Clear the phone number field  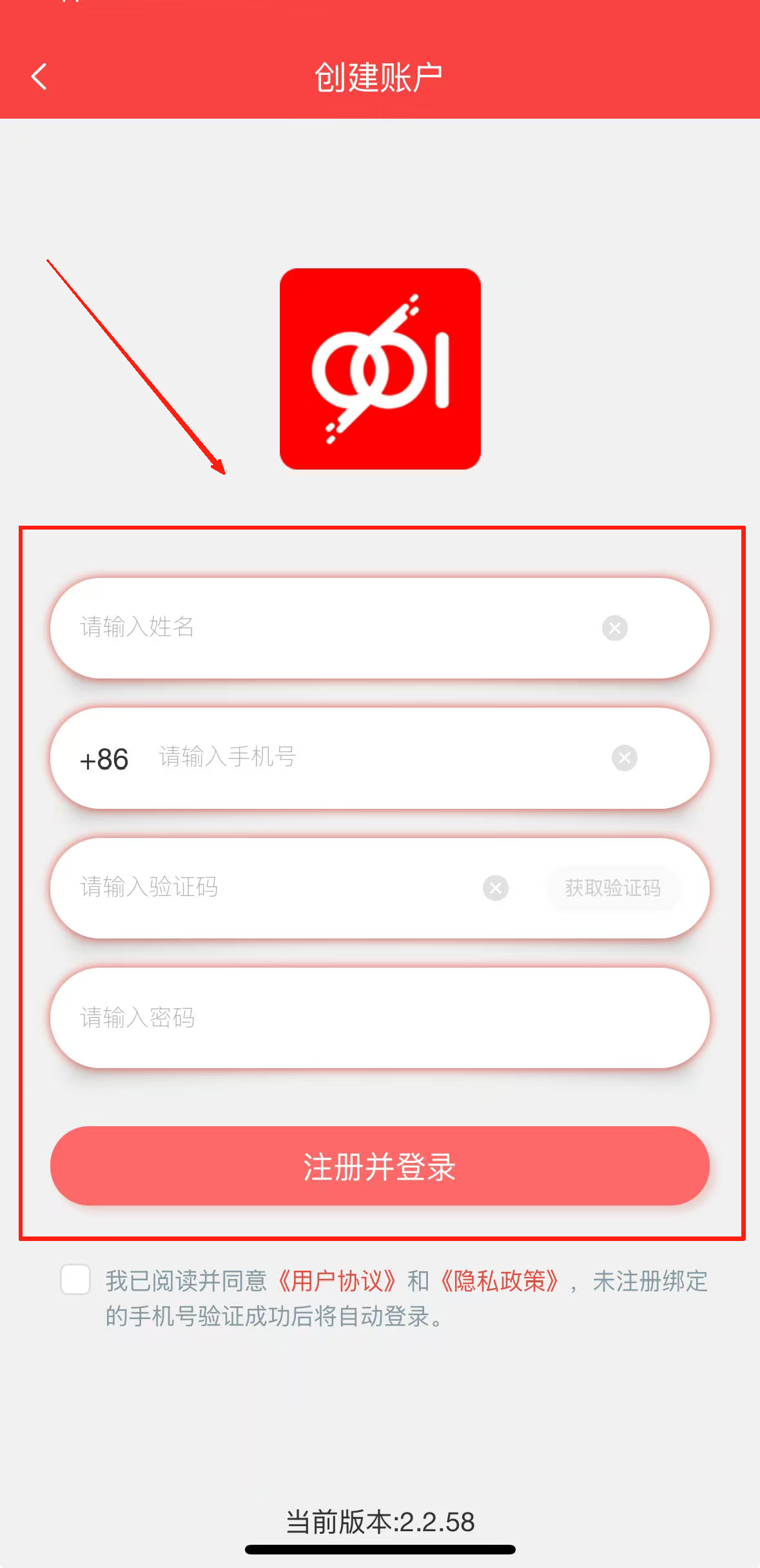[624, 758]
